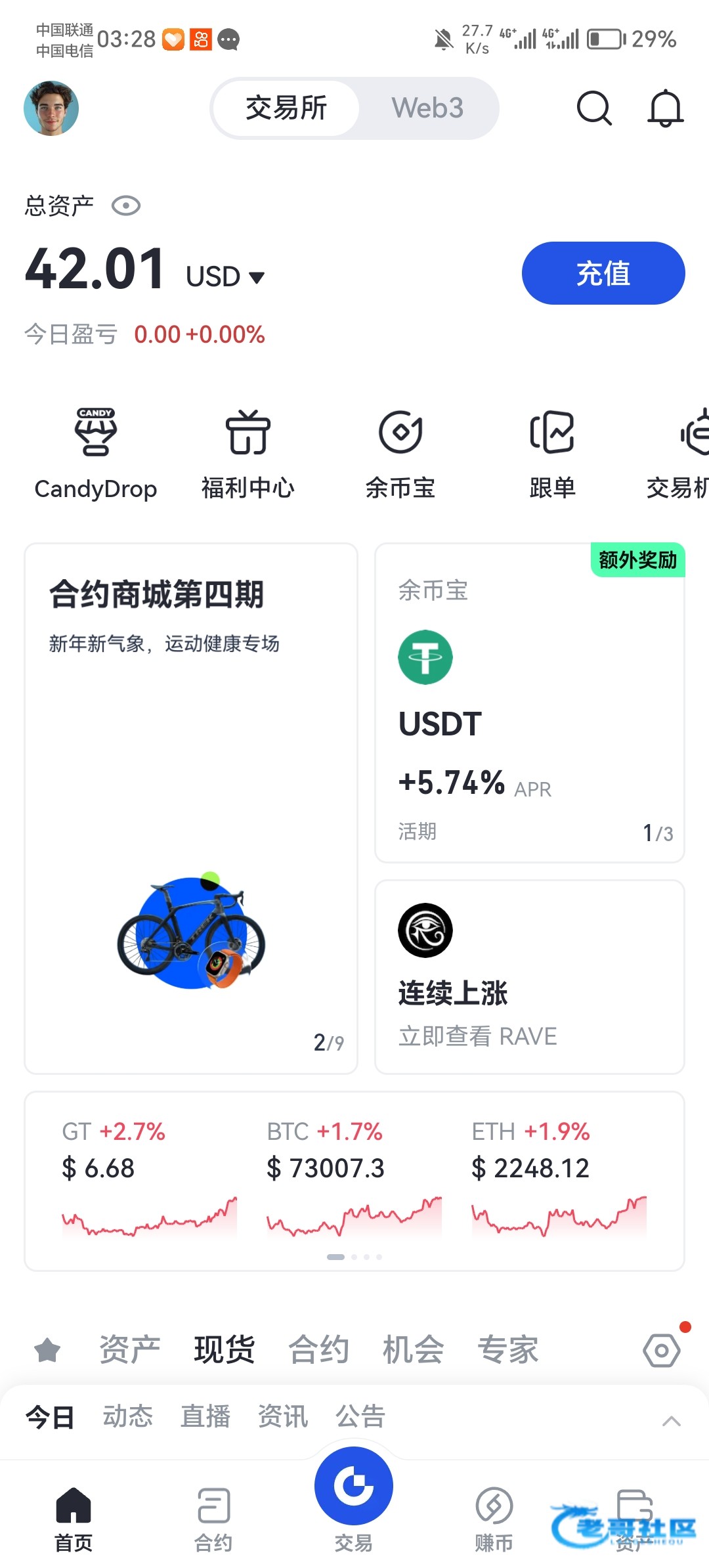Collapse the 今日 panel with chevron

pos(671,1422)
